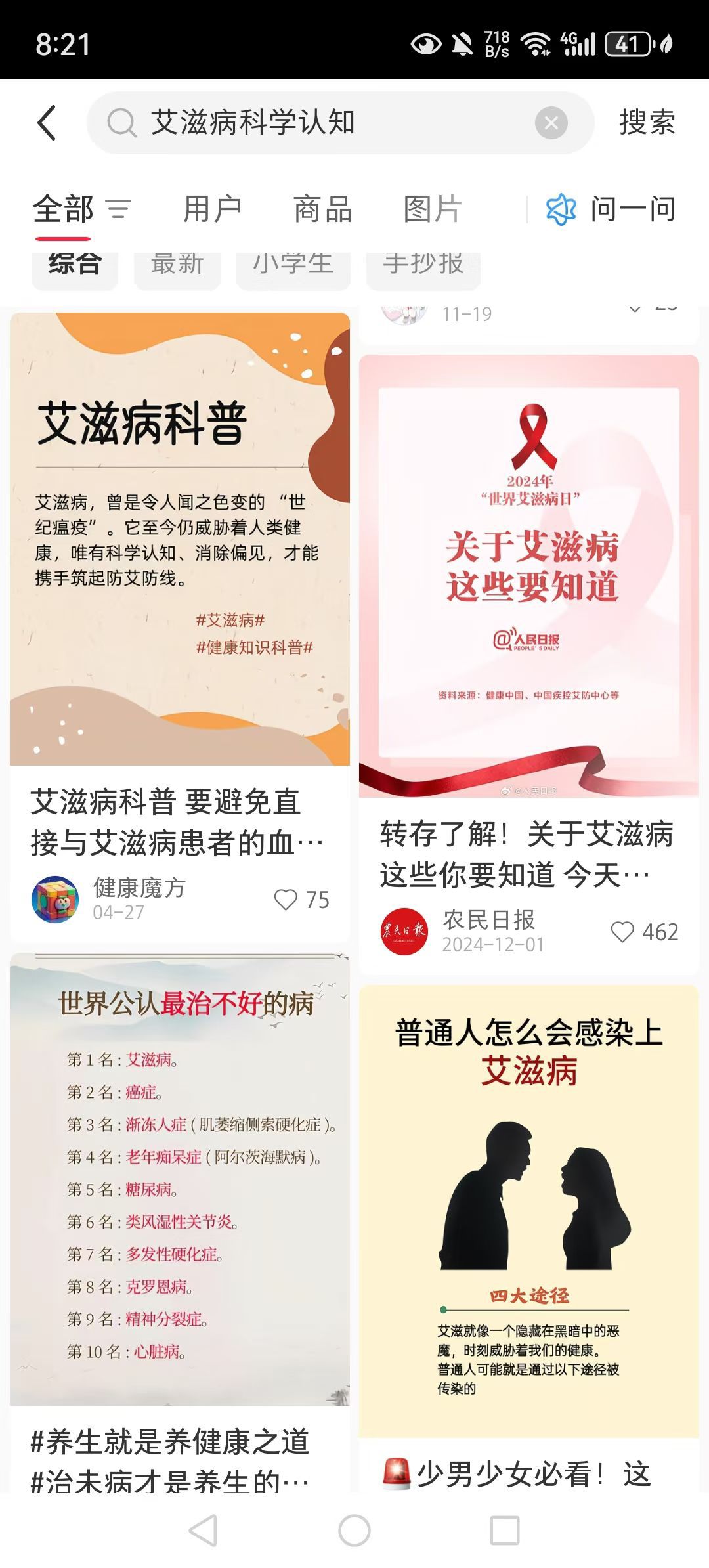Select the 最新 sort chip
709x1568 pixels.
[x=177, y=265]
